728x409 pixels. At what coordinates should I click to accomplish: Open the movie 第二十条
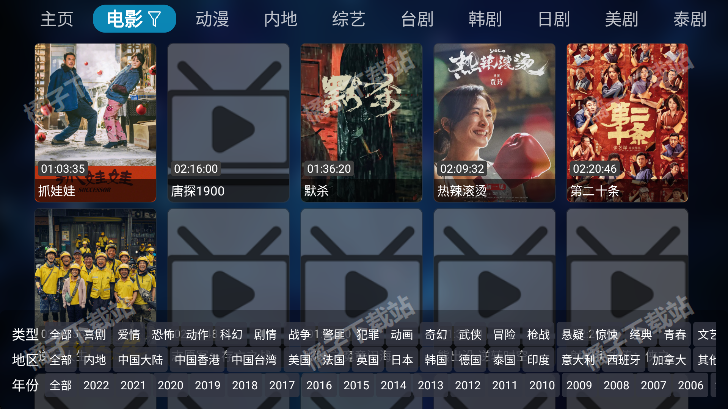click(627, 122)
